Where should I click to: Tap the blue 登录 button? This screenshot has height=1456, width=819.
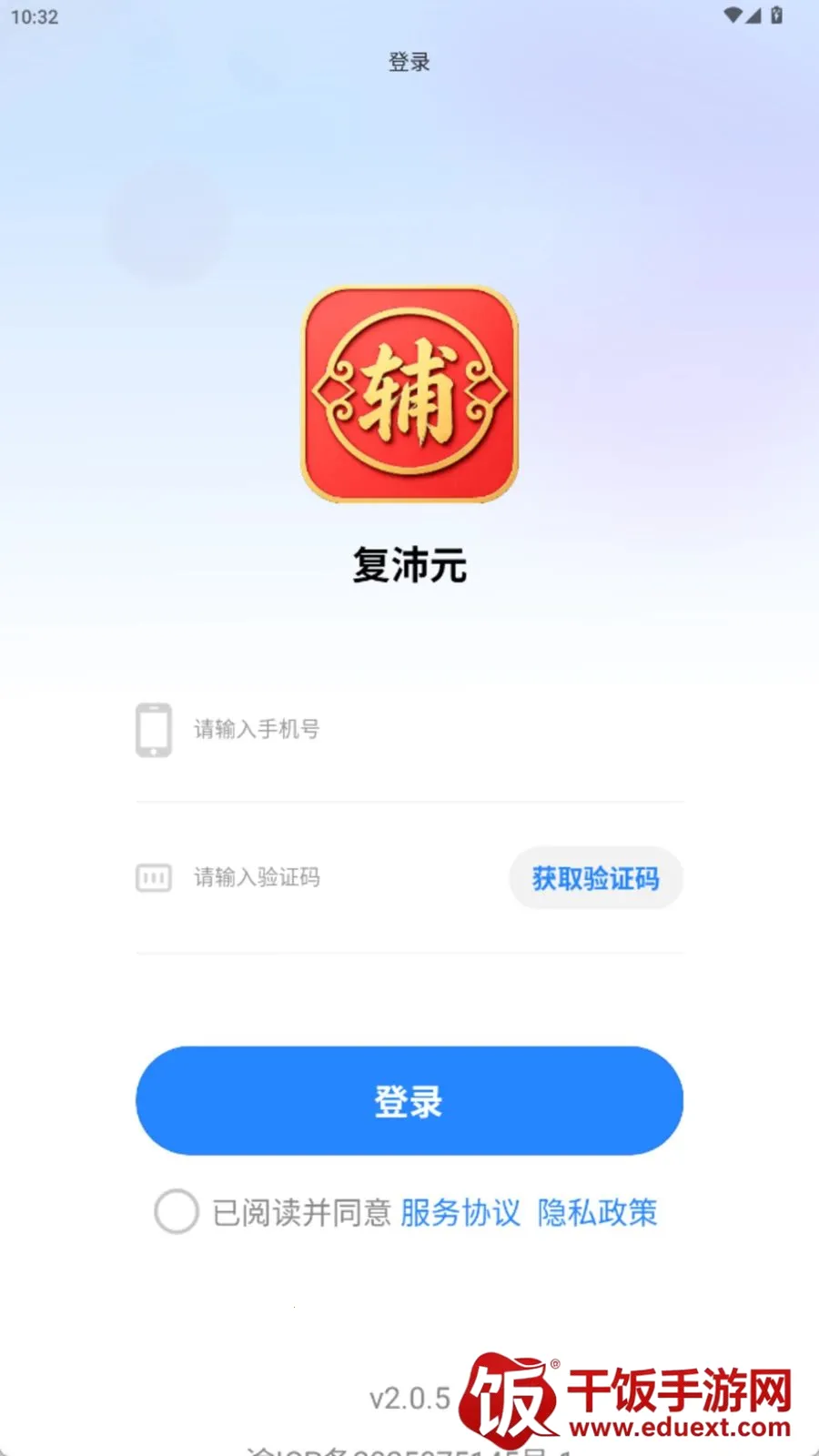point(409,1100)
